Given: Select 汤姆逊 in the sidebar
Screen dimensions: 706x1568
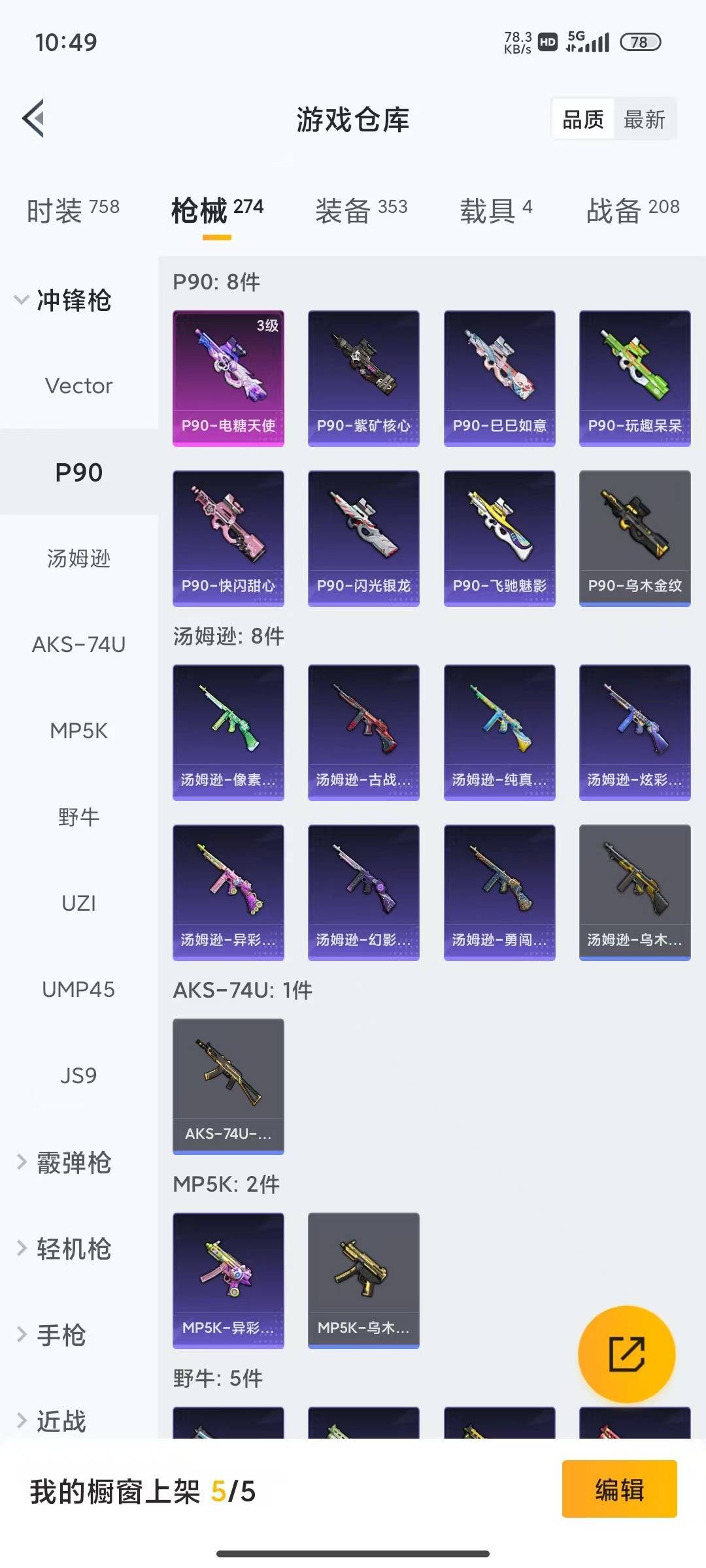Looking at the screenshot, I should click(x=78, y=559).
